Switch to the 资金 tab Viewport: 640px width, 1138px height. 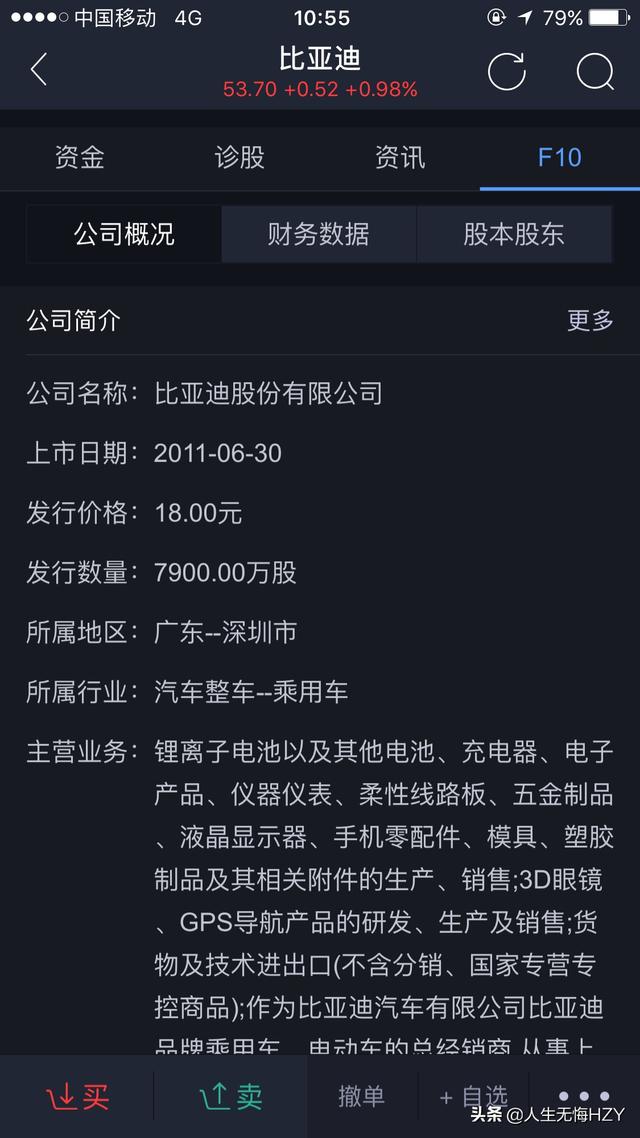(79, 157)
